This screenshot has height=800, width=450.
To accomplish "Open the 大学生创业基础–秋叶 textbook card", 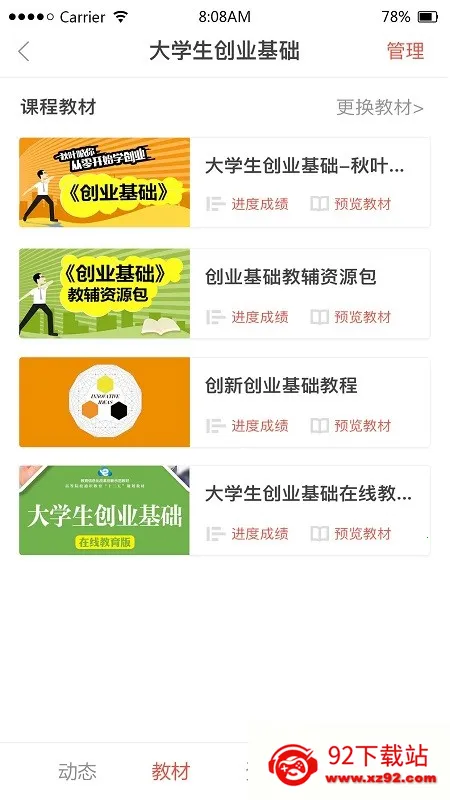I will 224,182.
